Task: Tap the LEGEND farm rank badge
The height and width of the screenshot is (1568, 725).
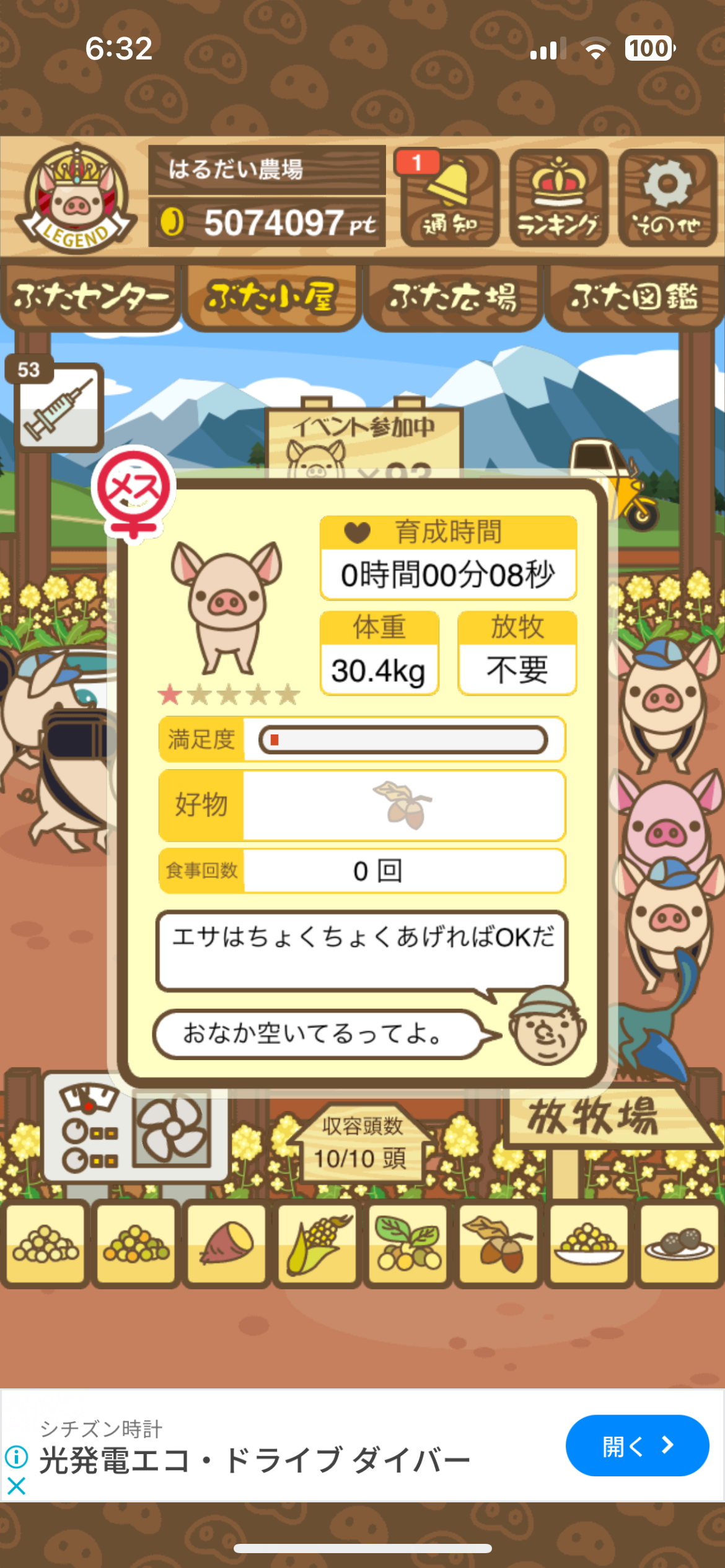Action: coord(76,198)
